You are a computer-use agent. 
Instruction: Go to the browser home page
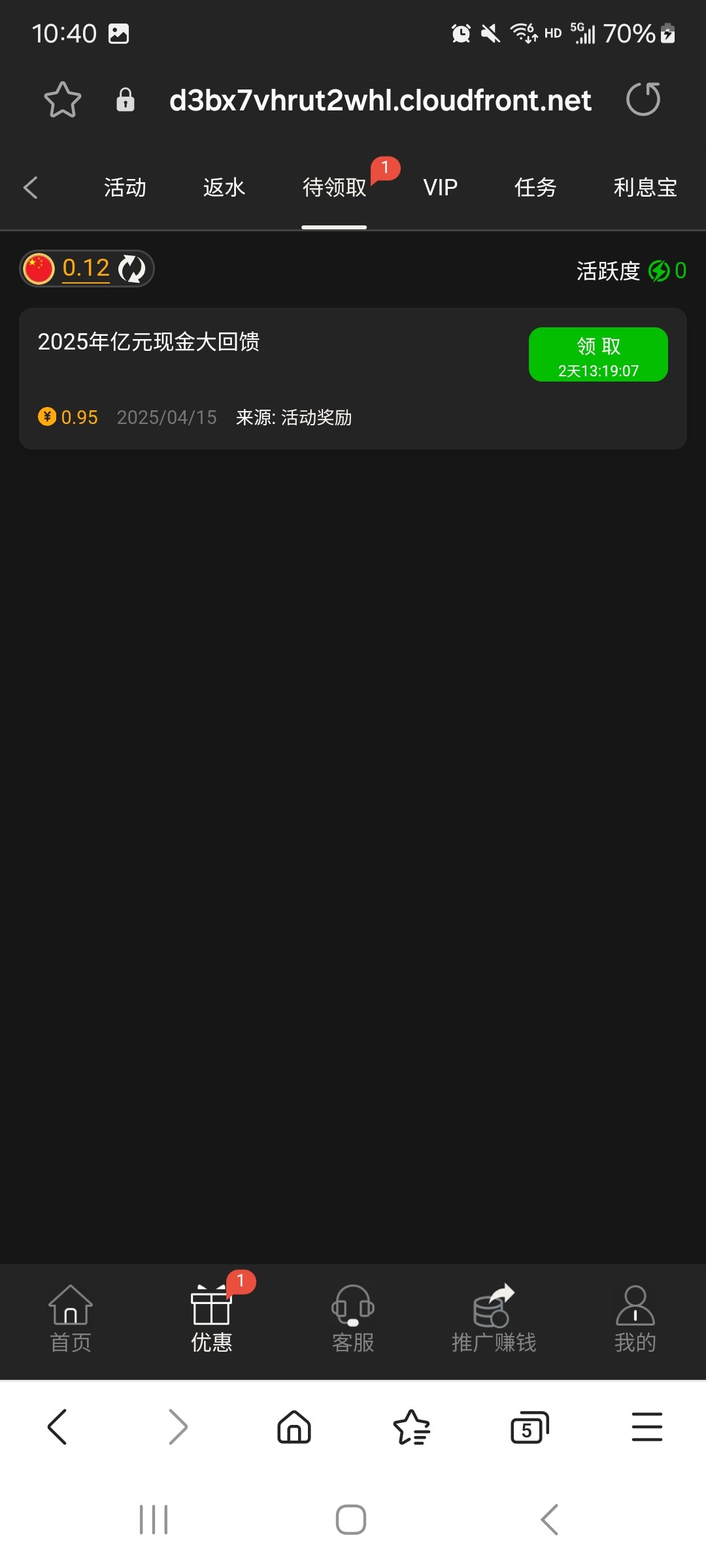click(x=294, y=1427)
